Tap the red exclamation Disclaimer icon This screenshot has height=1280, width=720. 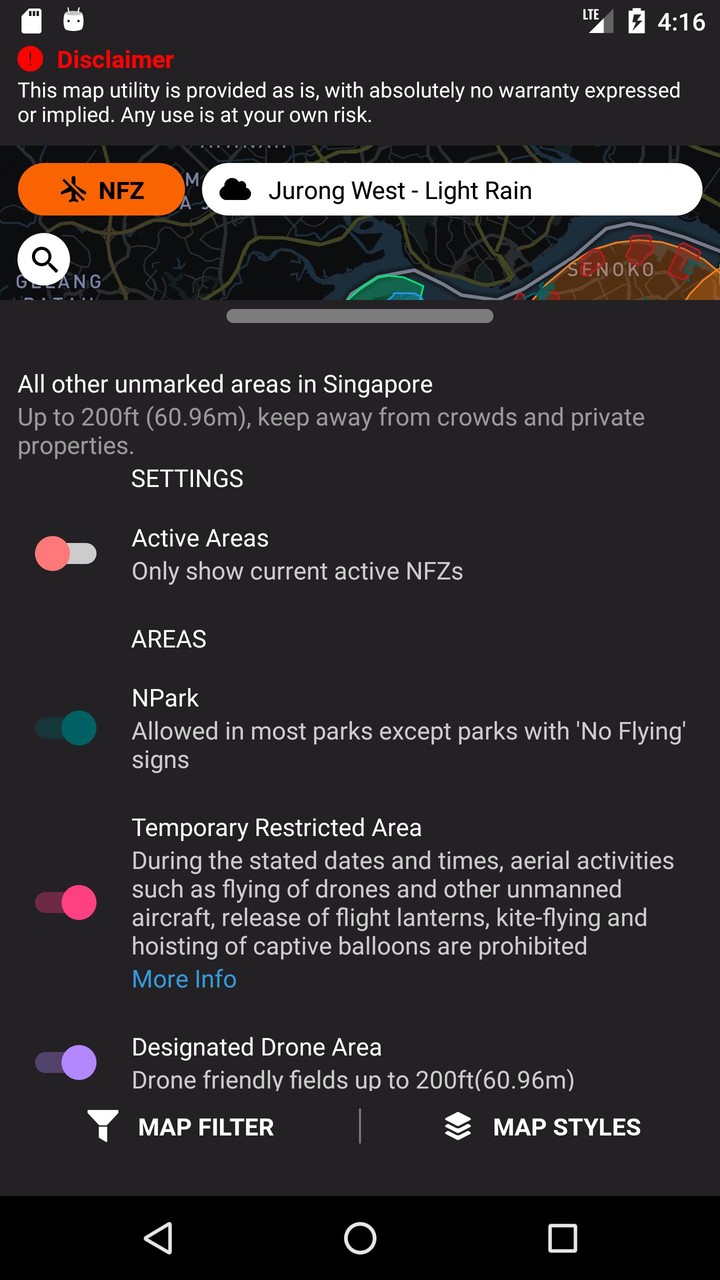point(30,60)
